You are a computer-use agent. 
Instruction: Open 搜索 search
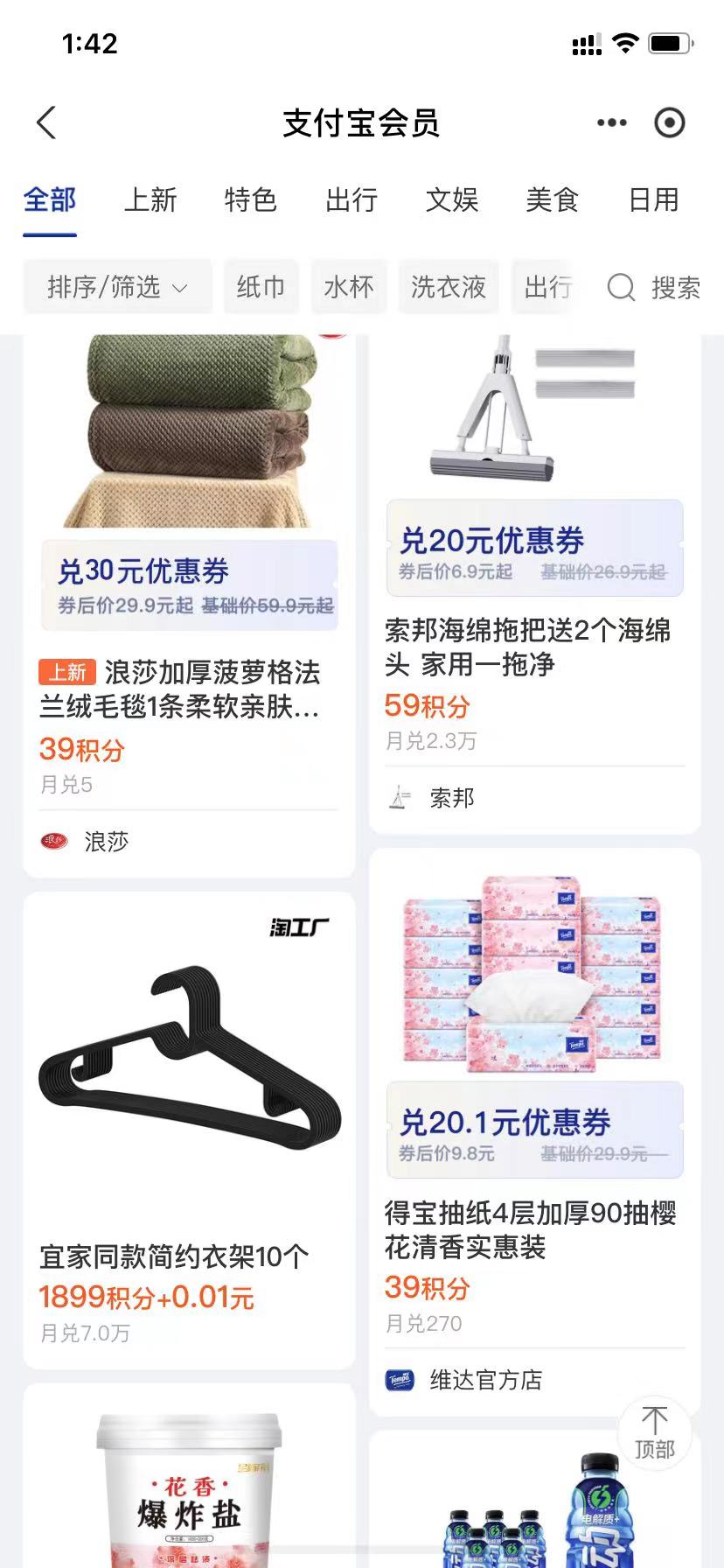654,287
